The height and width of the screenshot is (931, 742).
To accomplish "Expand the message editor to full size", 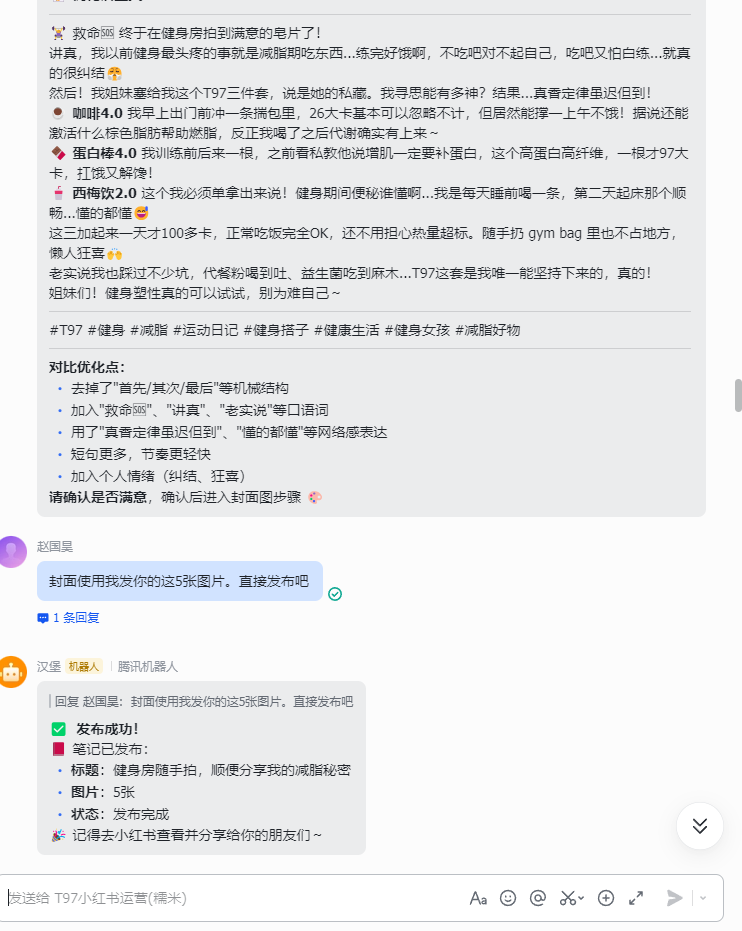I will pyautogui.click(x=636, y=898).
